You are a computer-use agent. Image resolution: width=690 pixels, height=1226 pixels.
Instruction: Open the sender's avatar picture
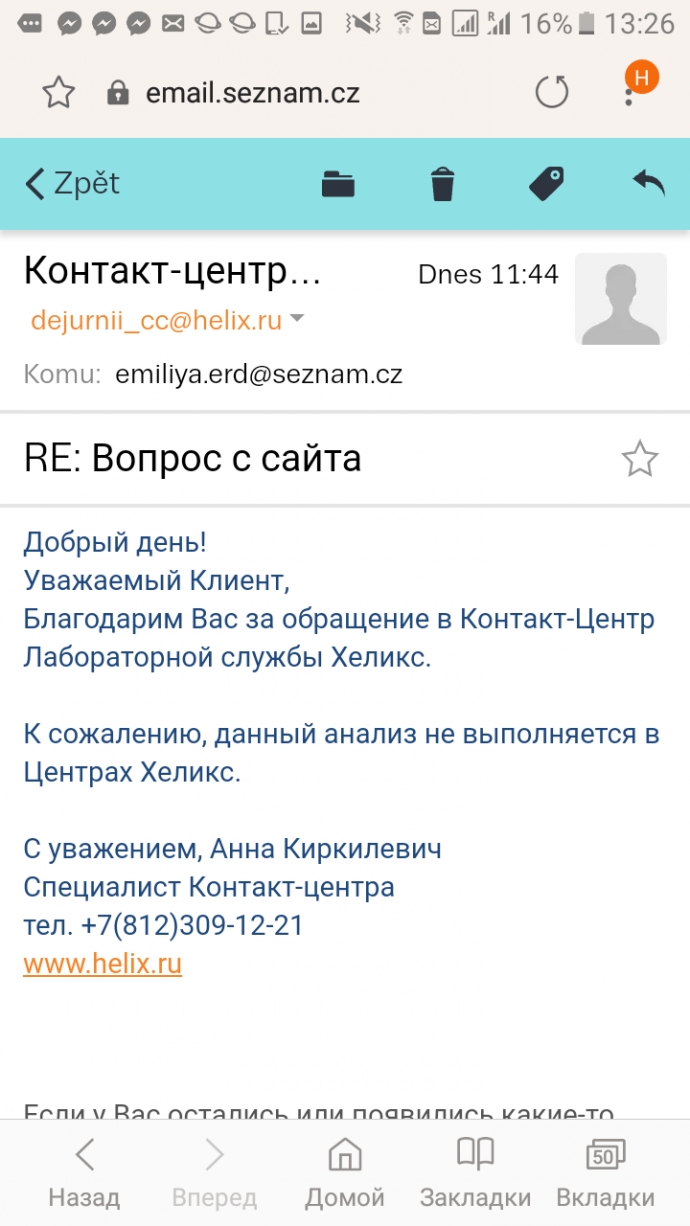[621, 299]
